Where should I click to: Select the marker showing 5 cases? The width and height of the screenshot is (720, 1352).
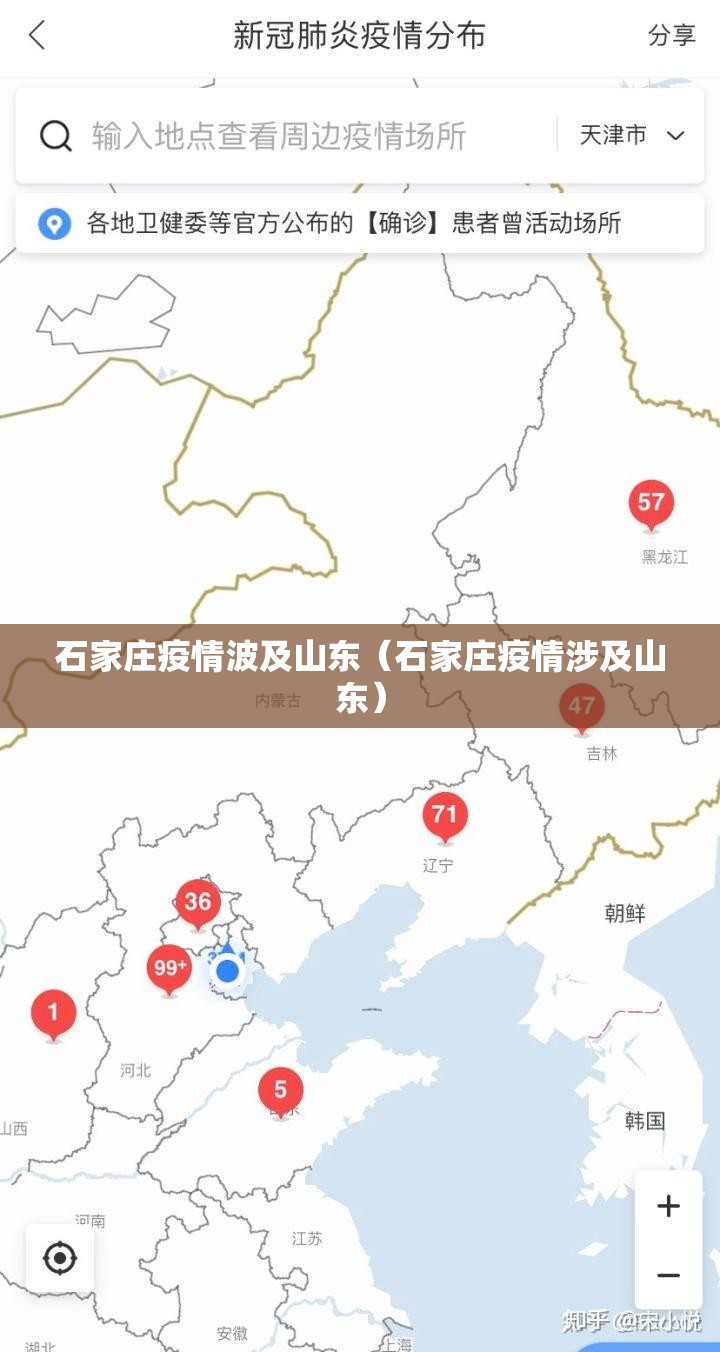coord(280,1090)
